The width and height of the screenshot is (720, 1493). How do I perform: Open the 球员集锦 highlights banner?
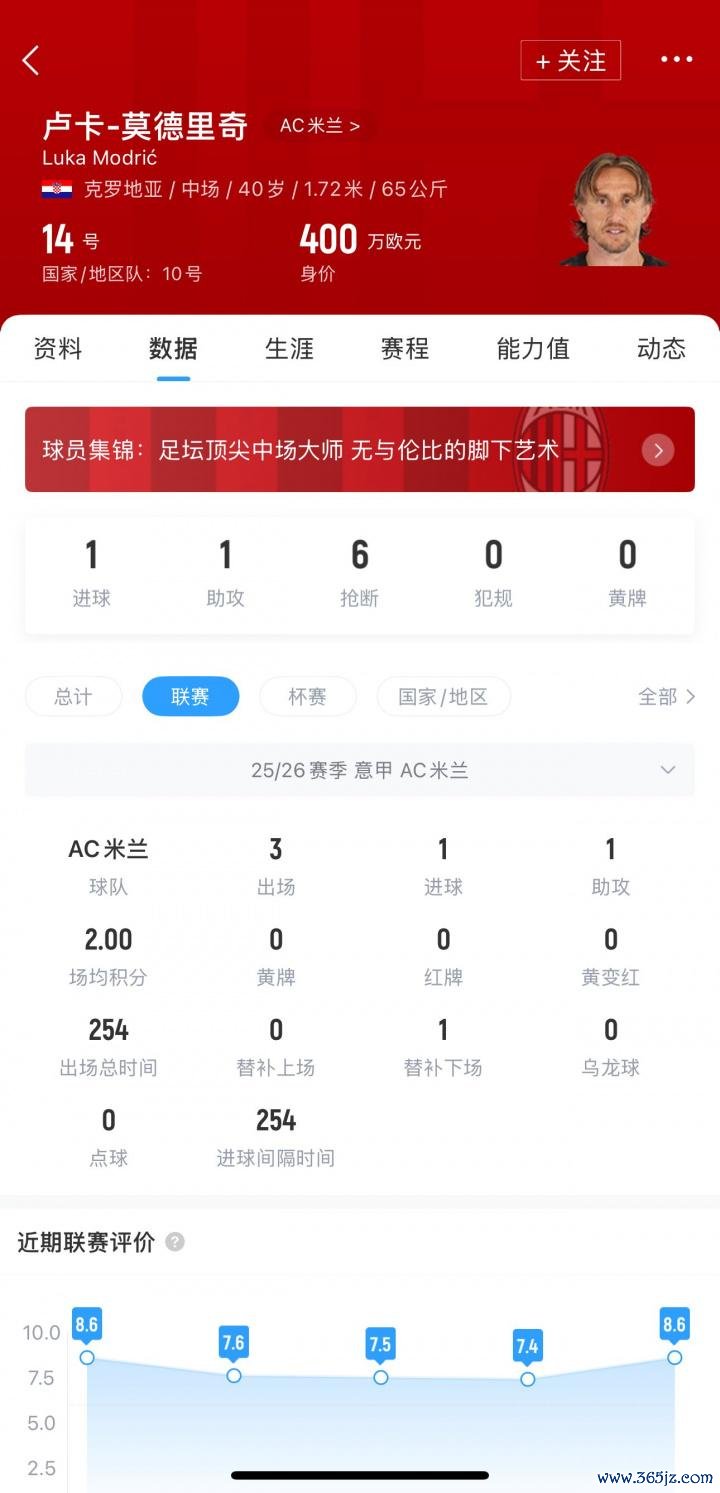point(360,449)
